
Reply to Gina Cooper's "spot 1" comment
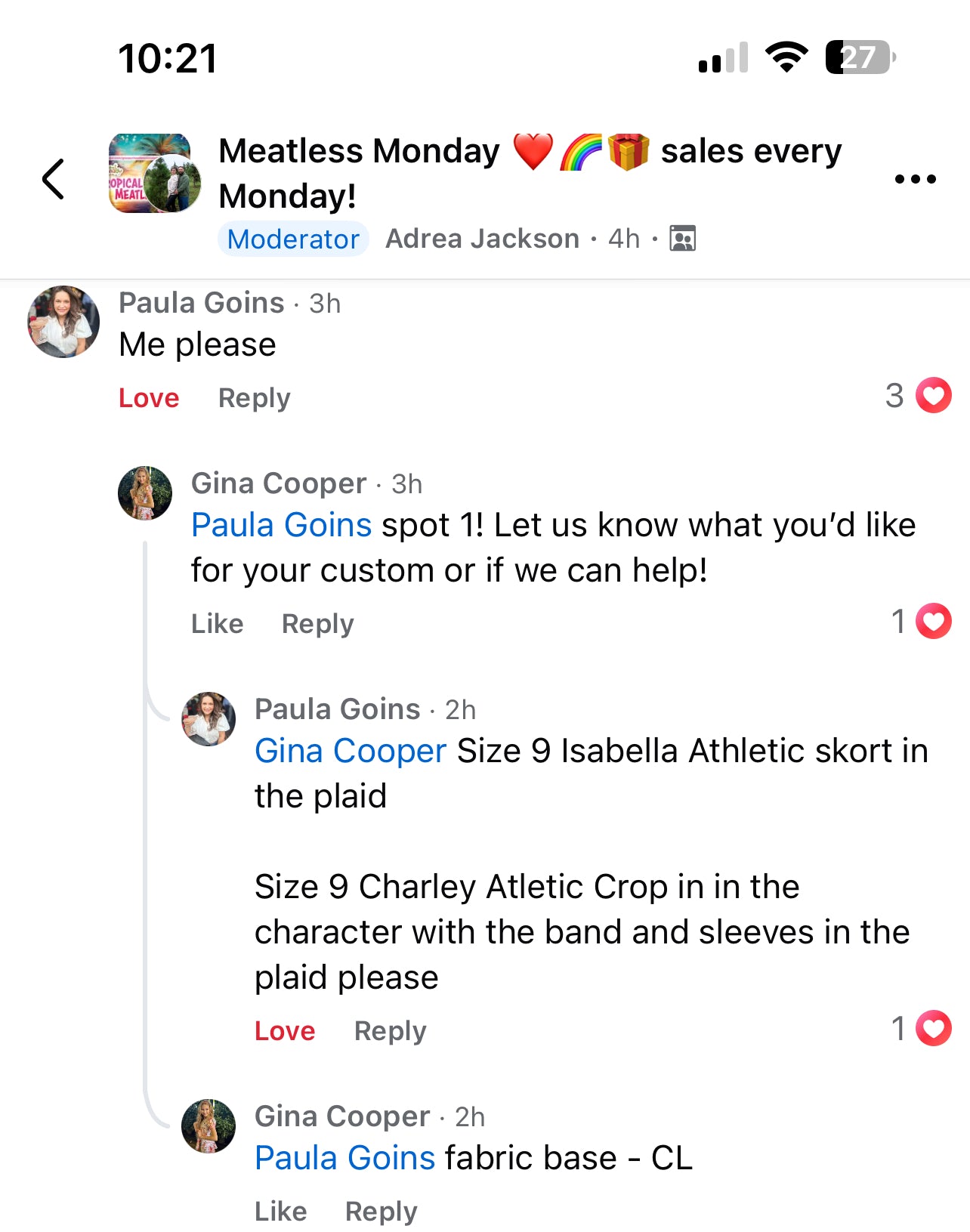317,623
